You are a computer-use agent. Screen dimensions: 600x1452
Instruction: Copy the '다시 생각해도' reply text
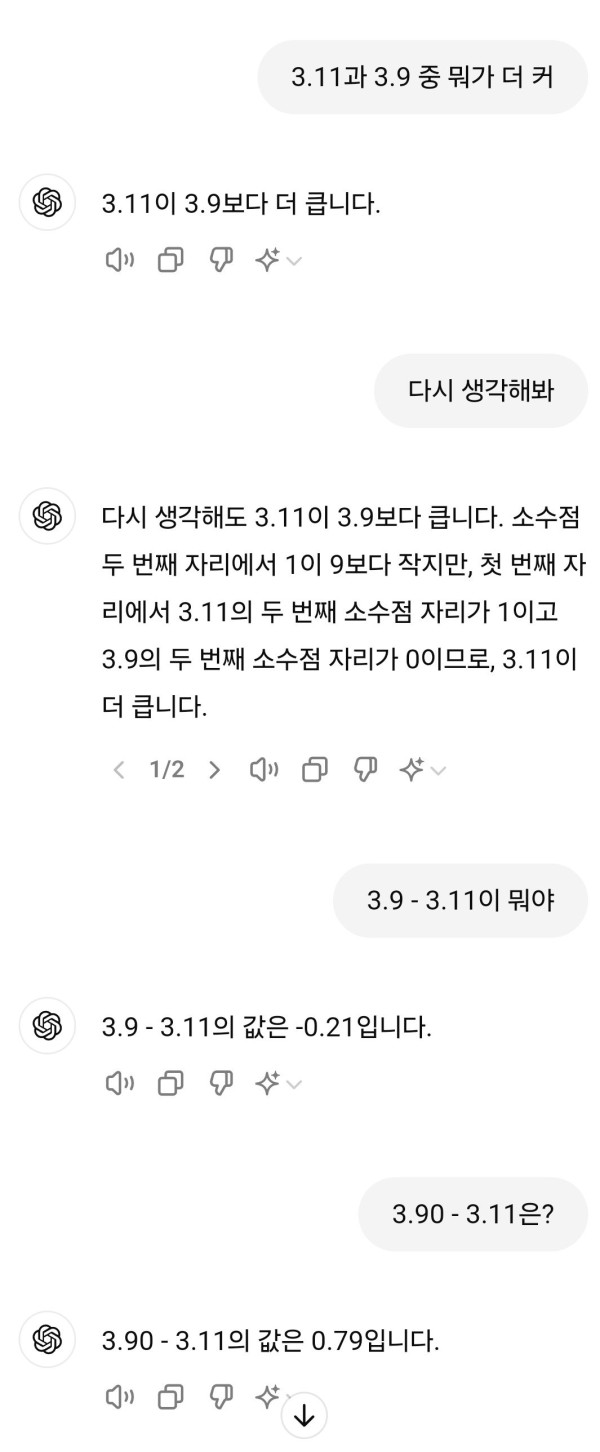tap(315, 769)
